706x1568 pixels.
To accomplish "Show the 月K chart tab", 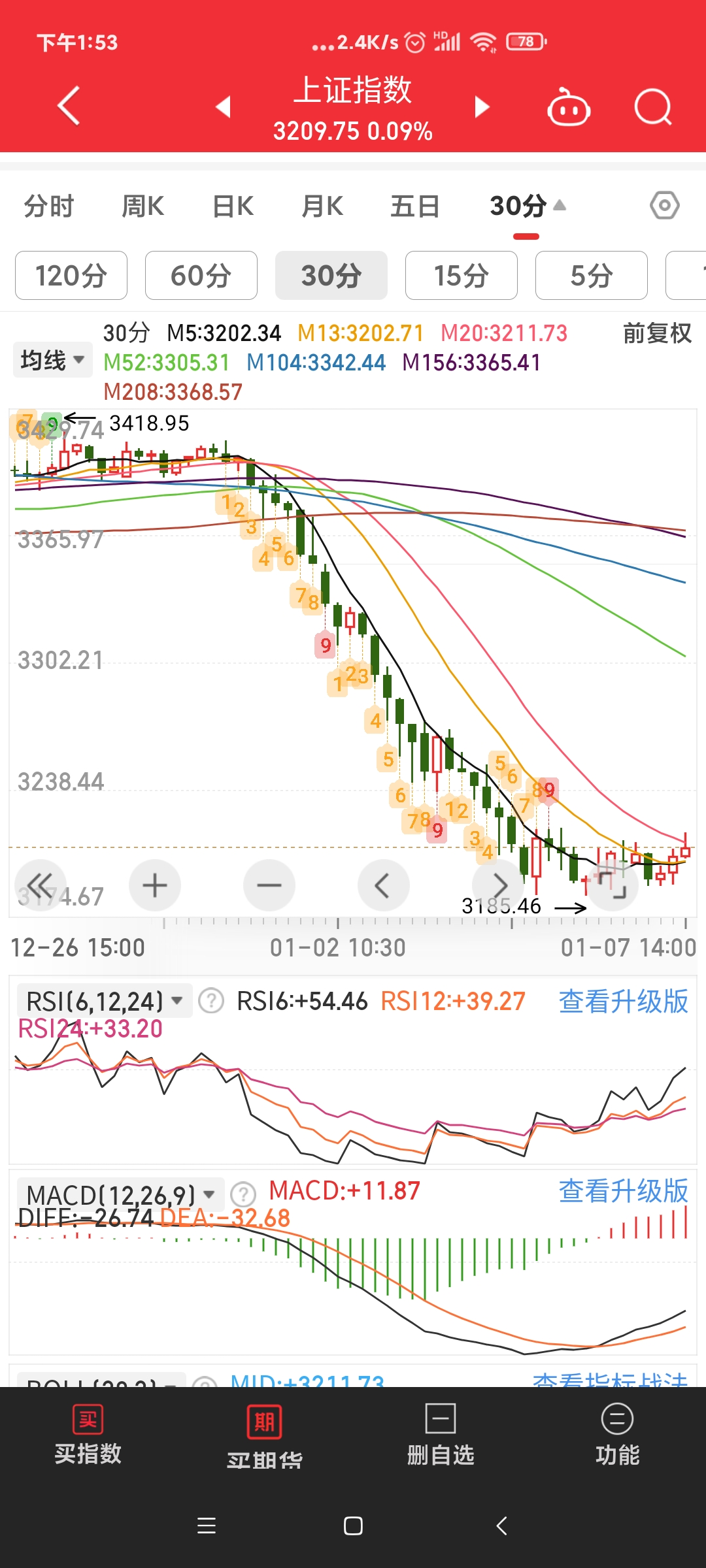I will (x=322, y=206).
